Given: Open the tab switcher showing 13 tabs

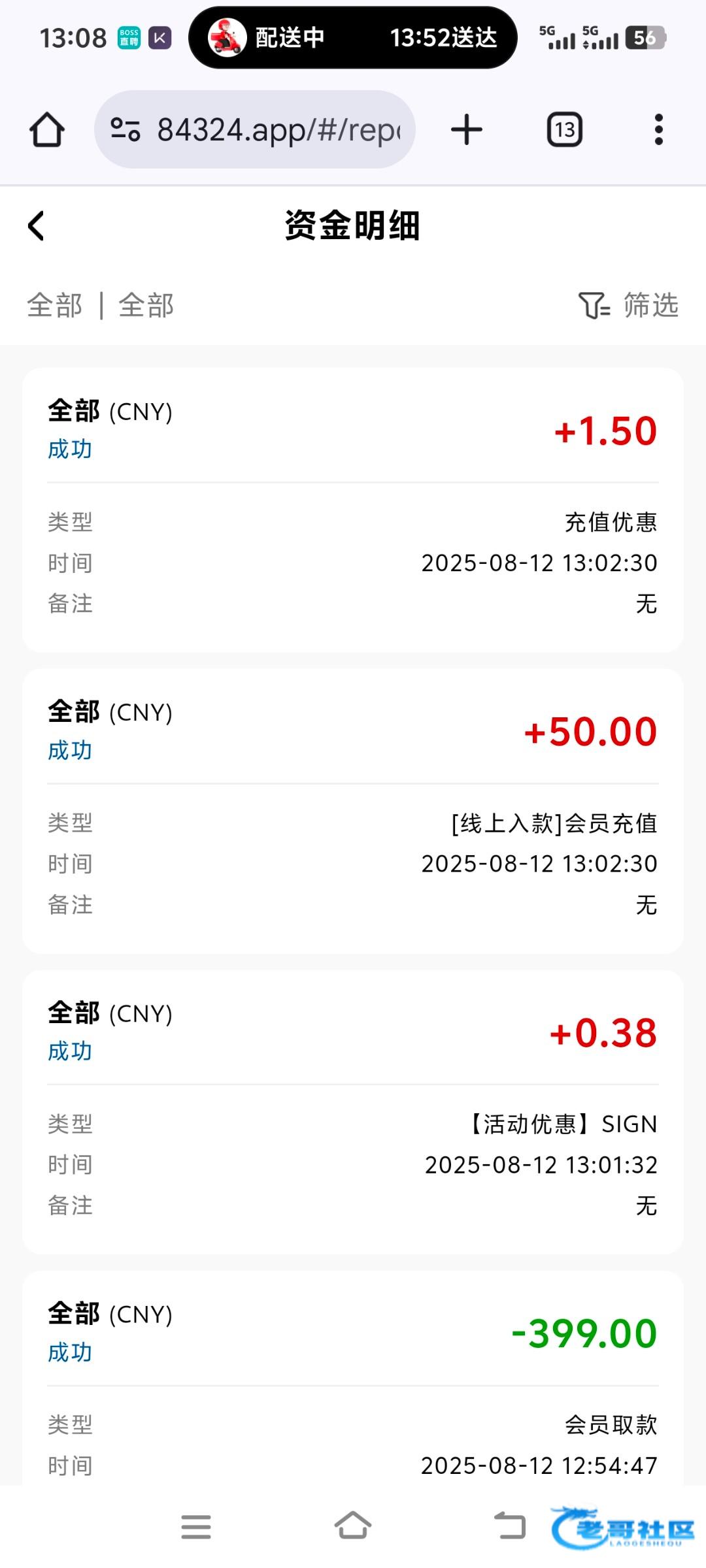Looking at the screenshot, I should 565,129.
